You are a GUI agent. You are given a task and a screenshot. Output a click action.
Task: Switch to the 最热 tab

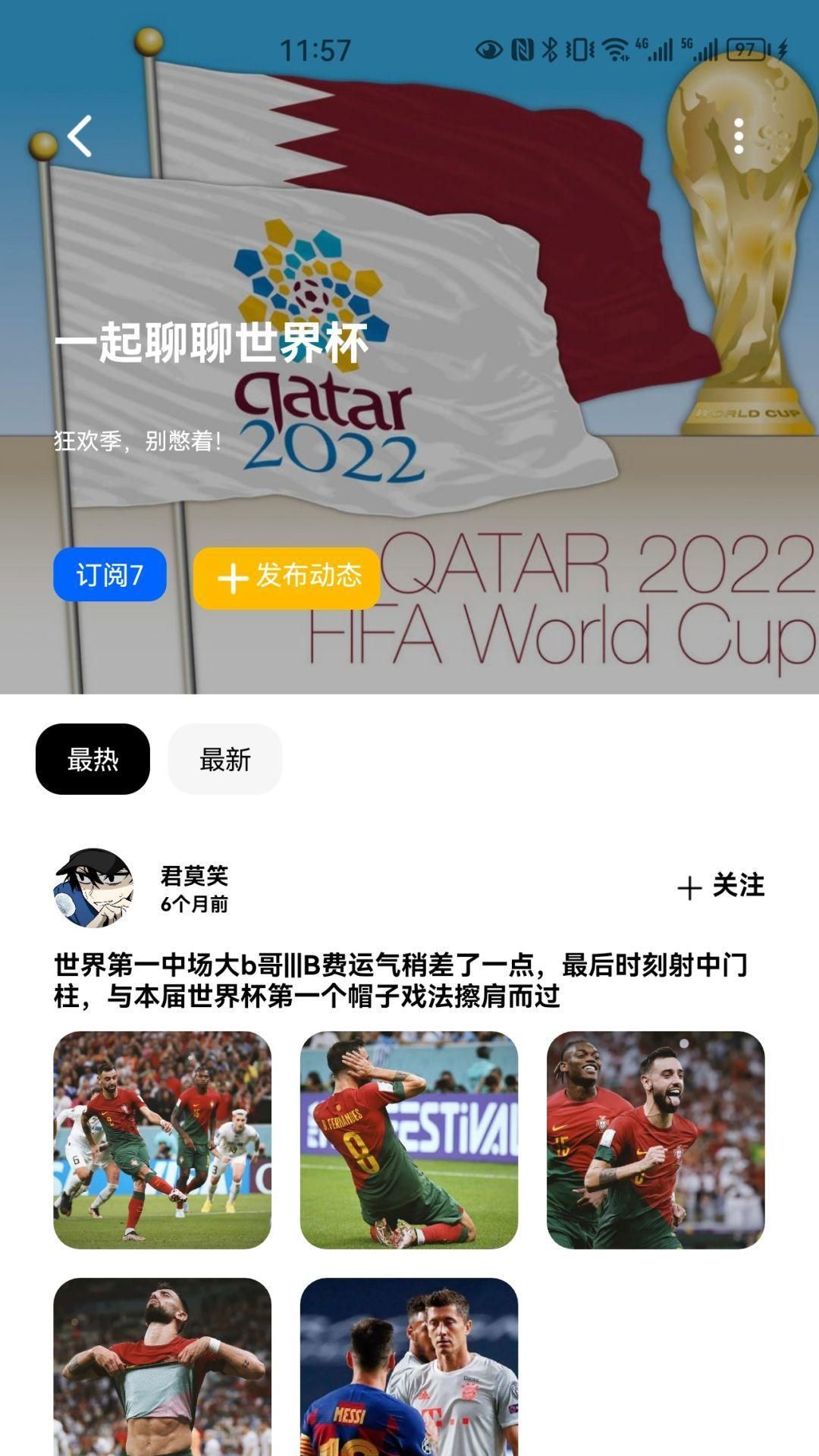pos(93,759)
